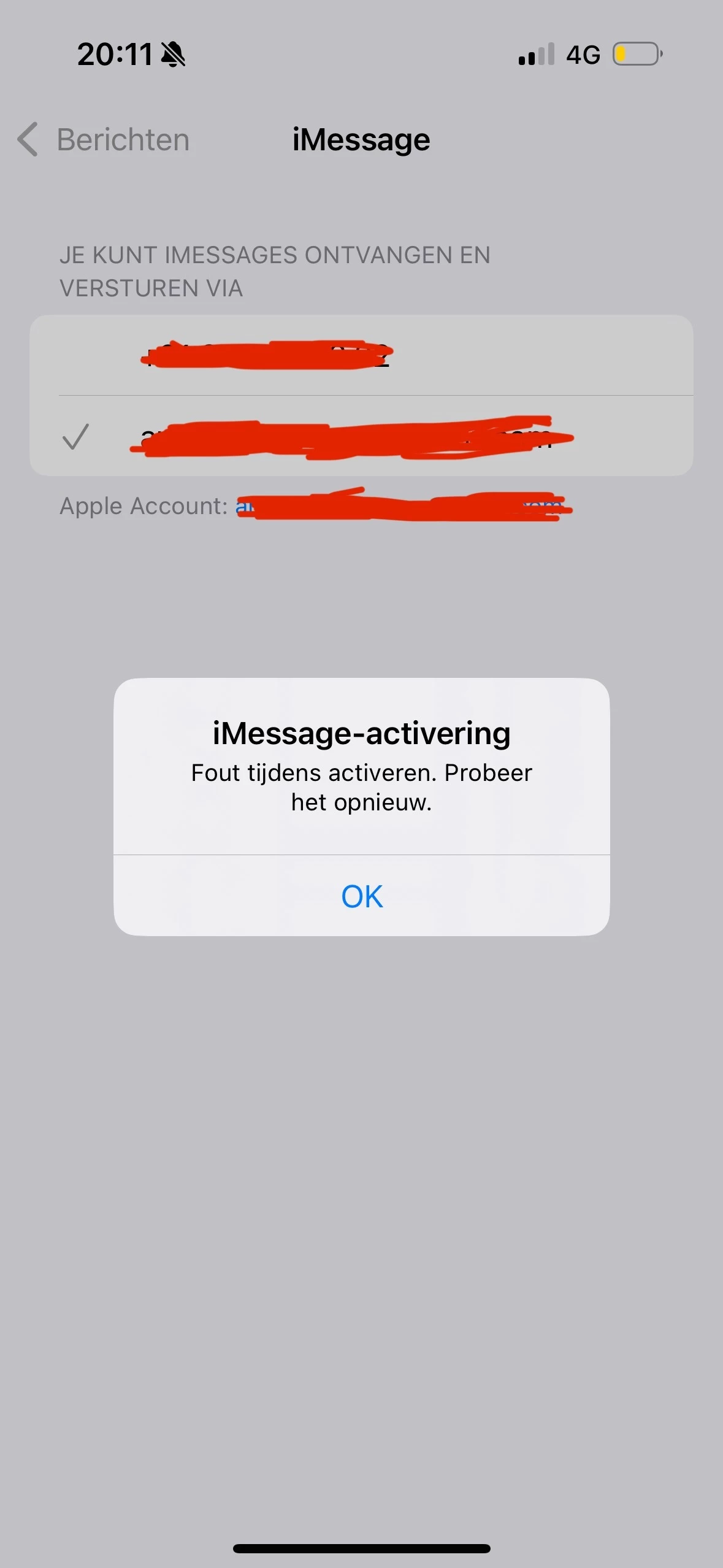The width and height of the screenshot is (723, 1568).
Task: Go back to Berichten settings
Action: coord(104,140)
